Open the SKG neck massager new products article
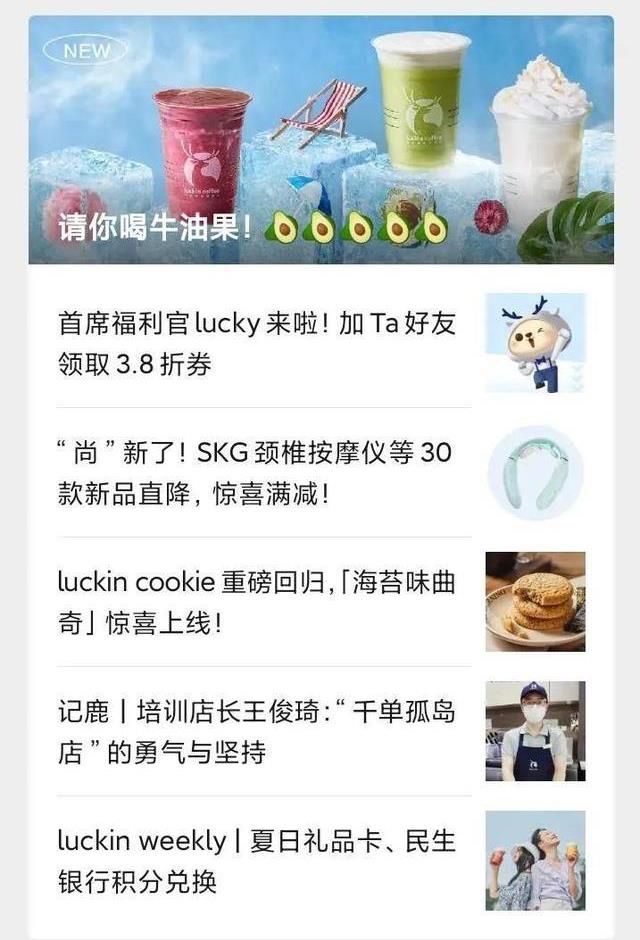640x940 pixels. click(x=257, y=473)
